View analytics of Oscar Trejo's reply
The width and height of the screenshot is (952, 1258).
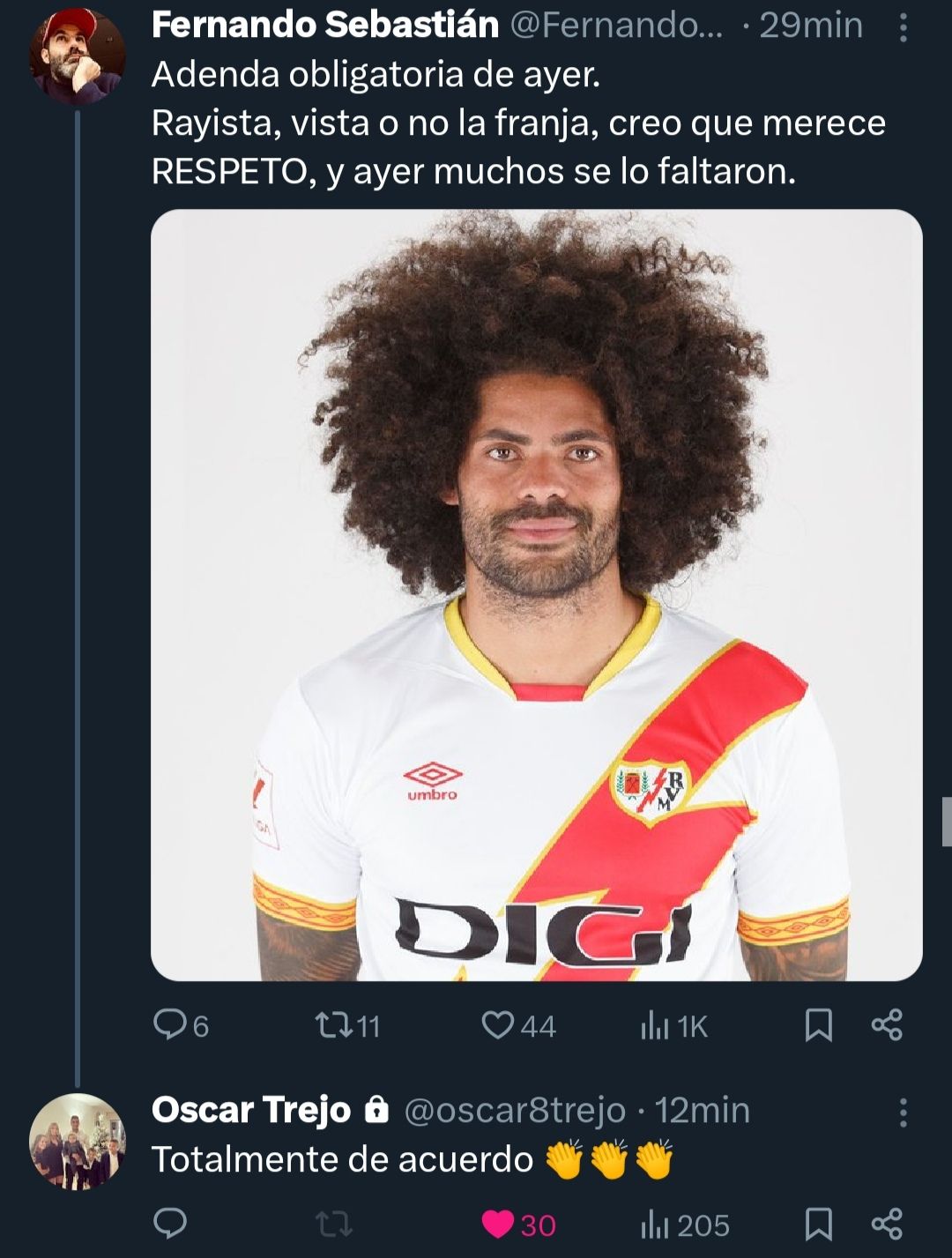684,1224
